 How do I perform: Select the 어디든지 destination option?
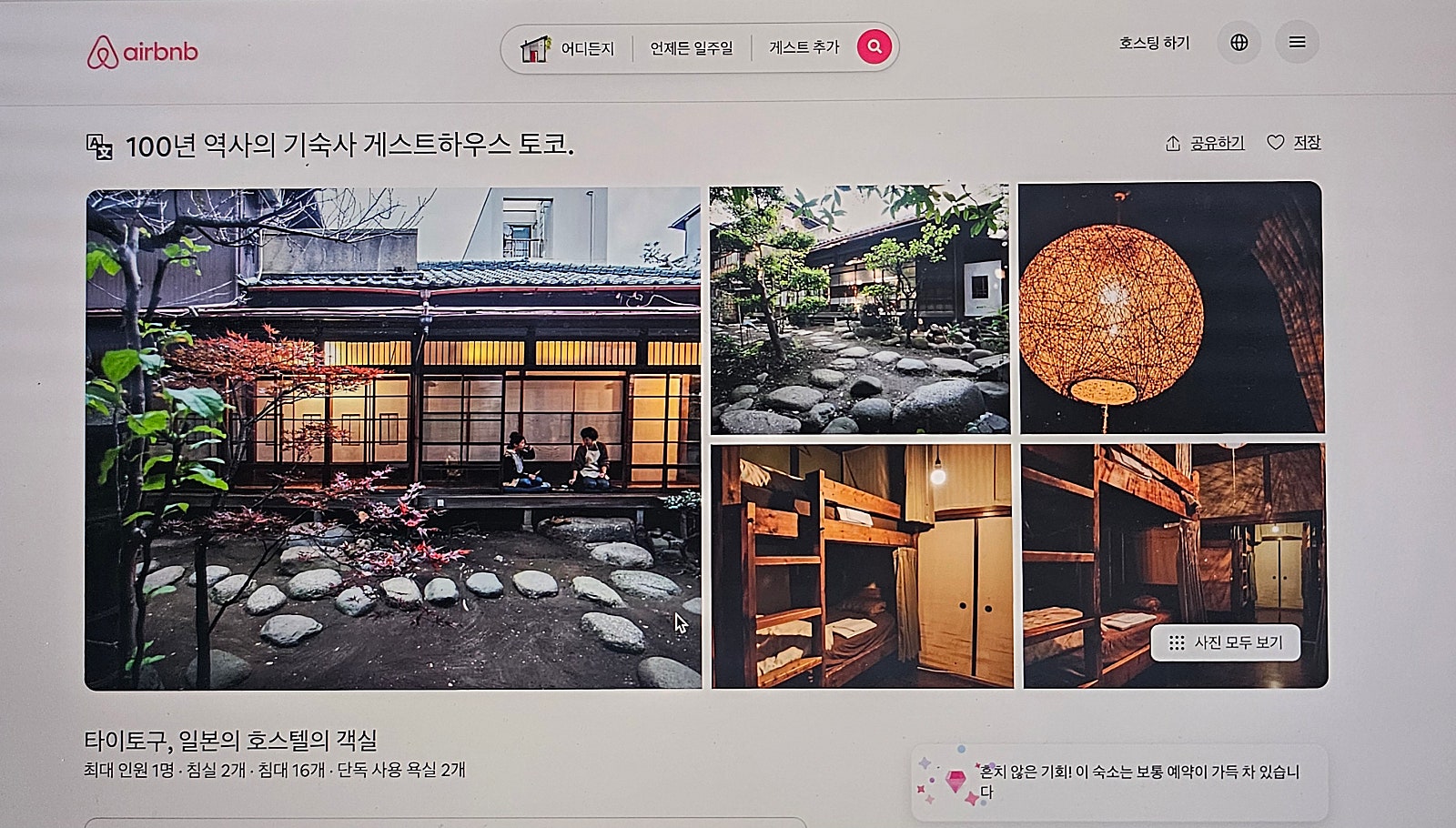(570, 48)
